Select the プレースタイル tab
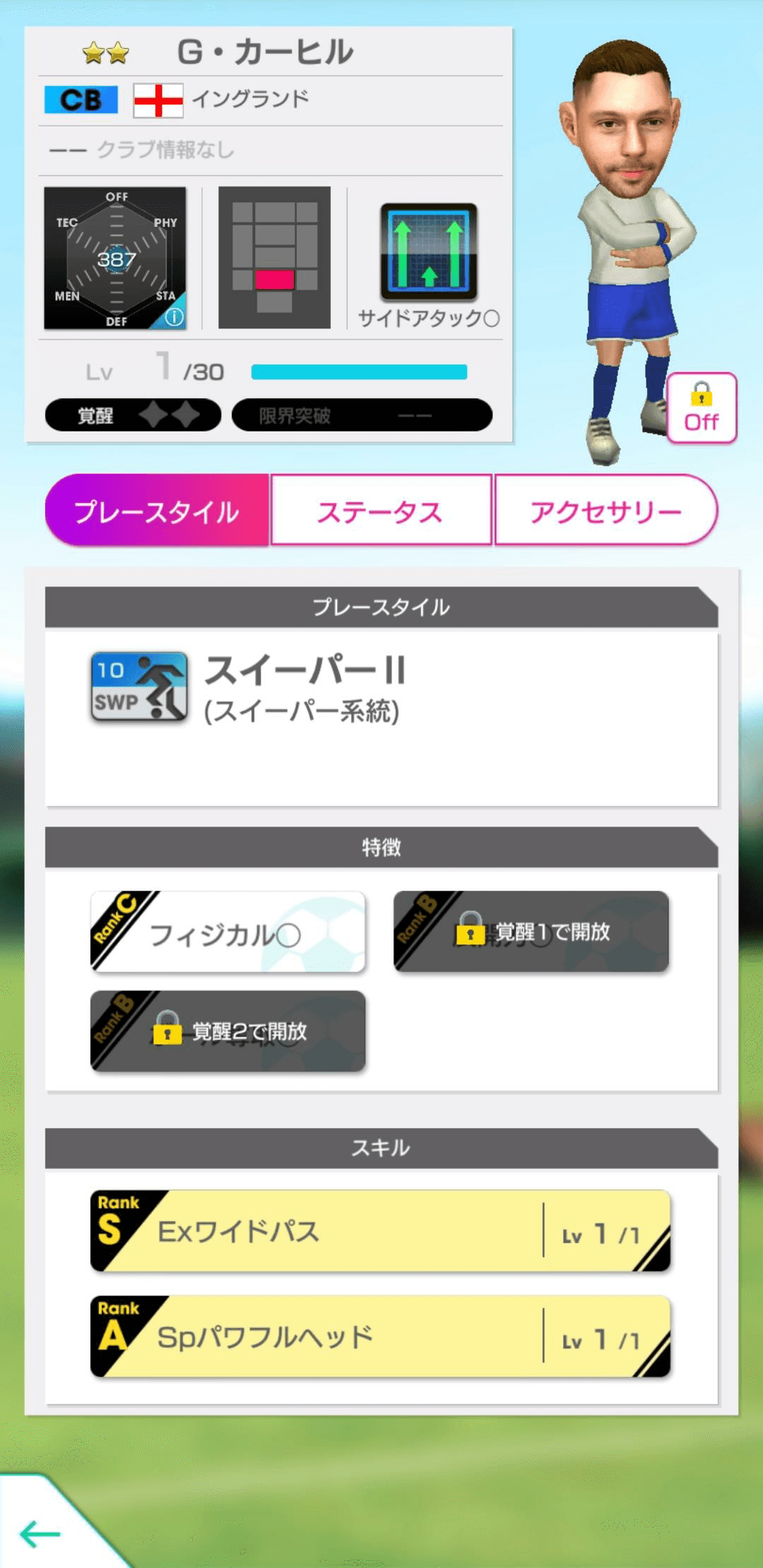 coord(157,511)
